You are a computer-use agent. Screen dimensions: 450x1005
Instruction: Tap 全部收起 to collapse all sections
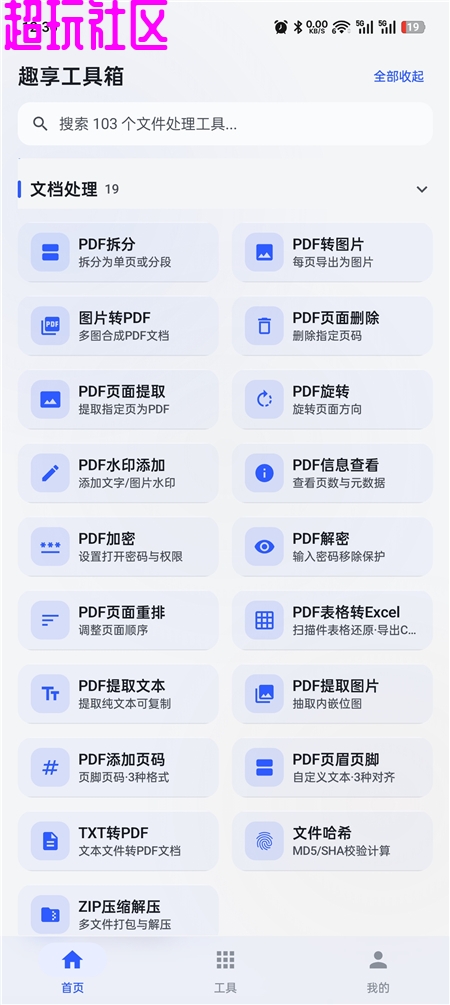pos(399,76)
